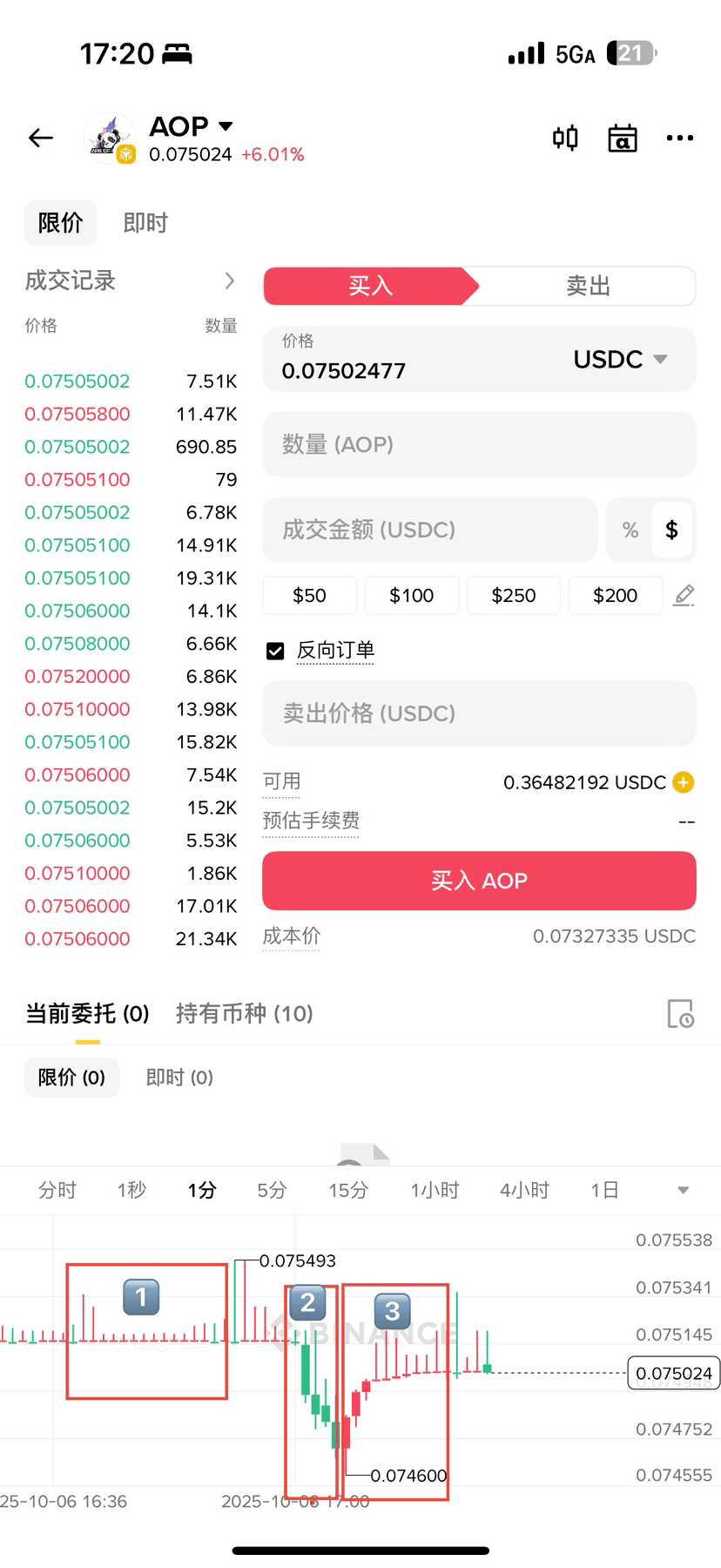Open the candlestick chart icon
Image resolution: width=721 pixels, height=1568 pixels.
(565, 138)
